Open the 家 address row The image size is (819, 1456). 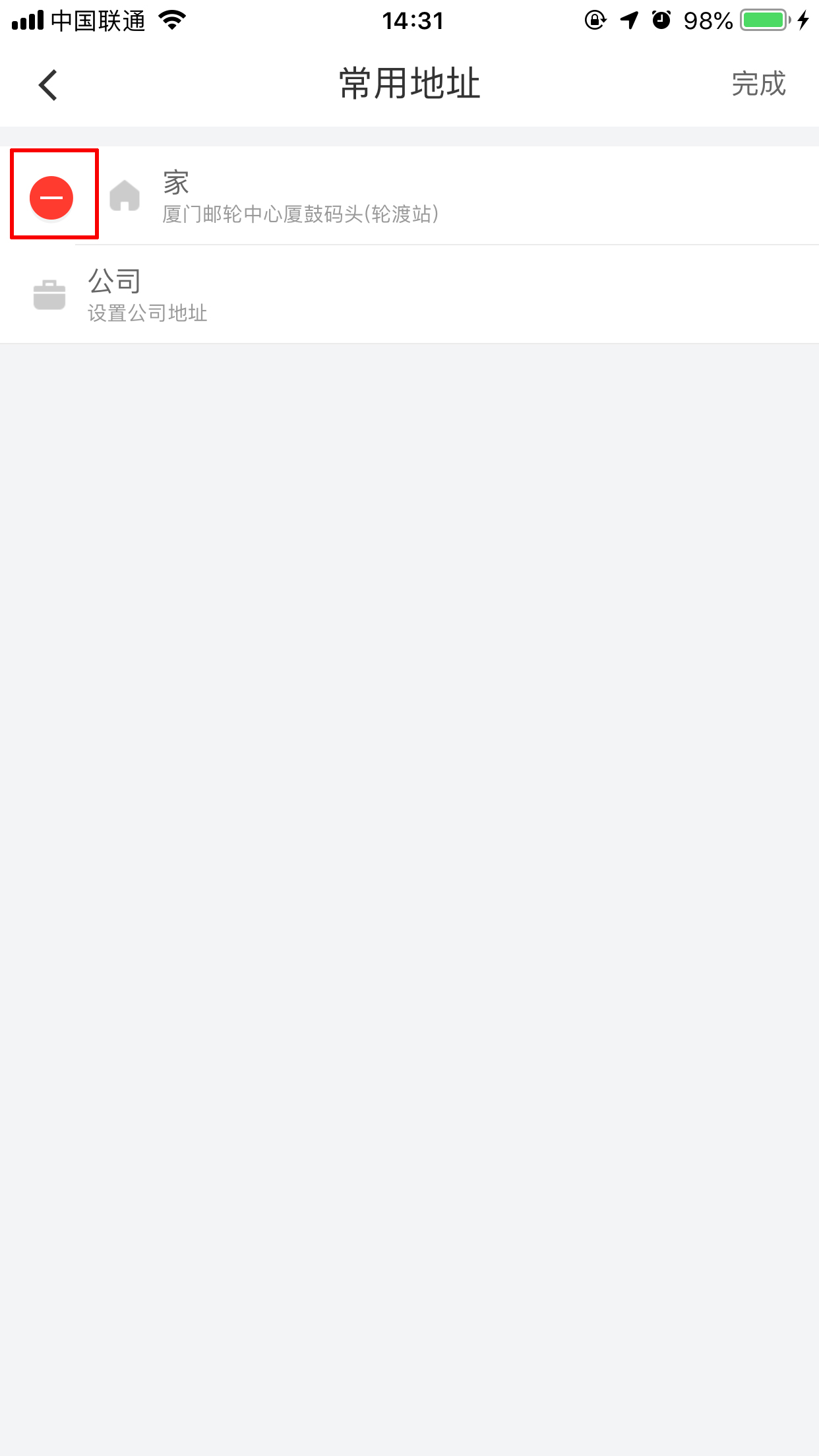396,197
